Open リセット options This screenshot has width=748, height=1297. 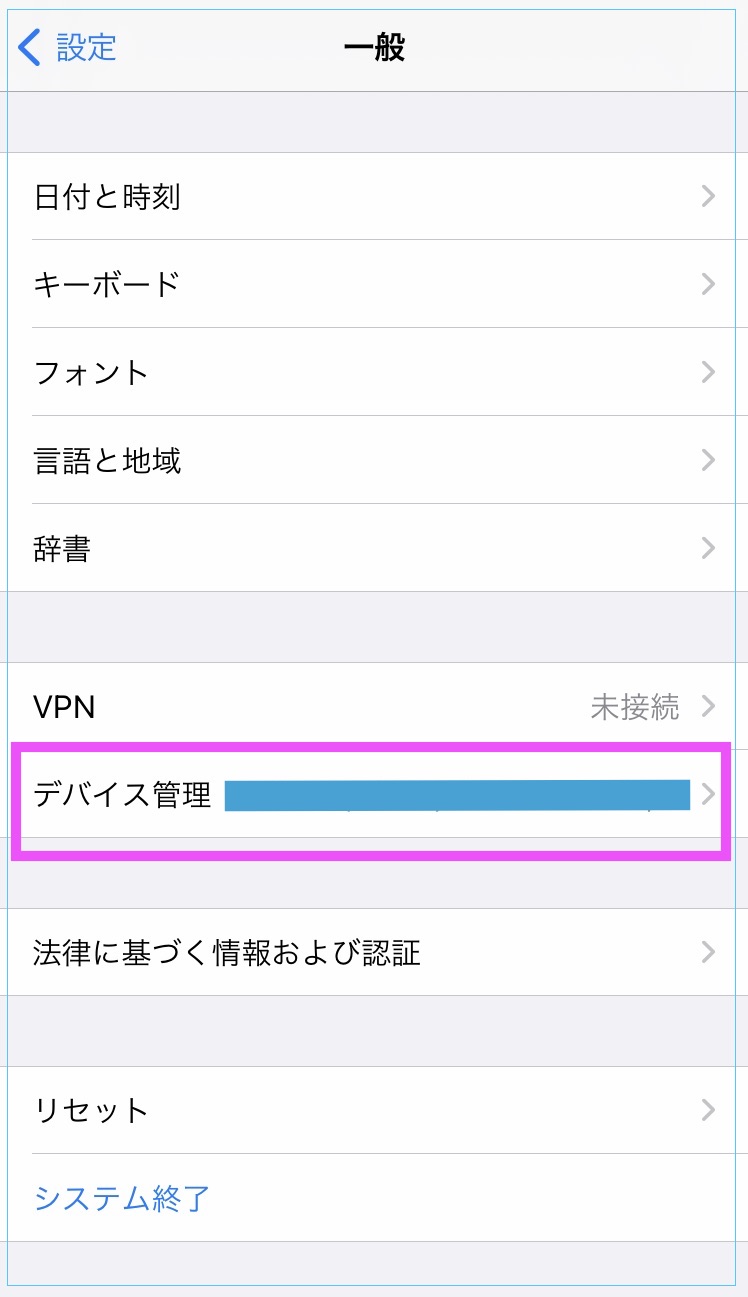pos(374,1111)
